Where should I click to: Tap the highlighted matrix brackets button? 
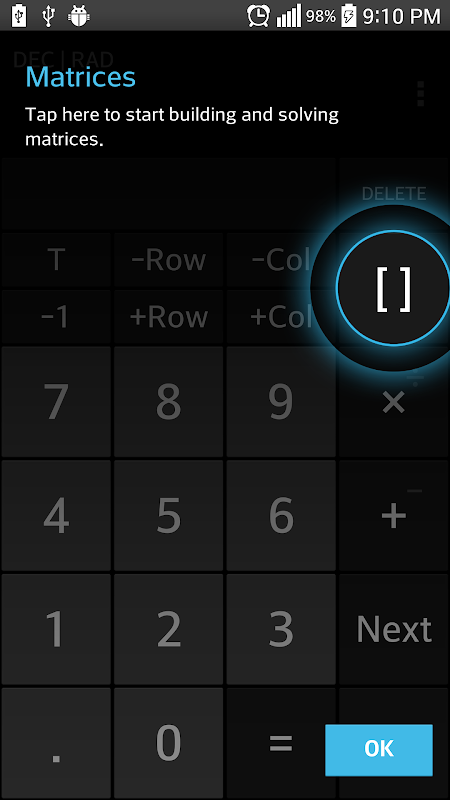point(393,288)
